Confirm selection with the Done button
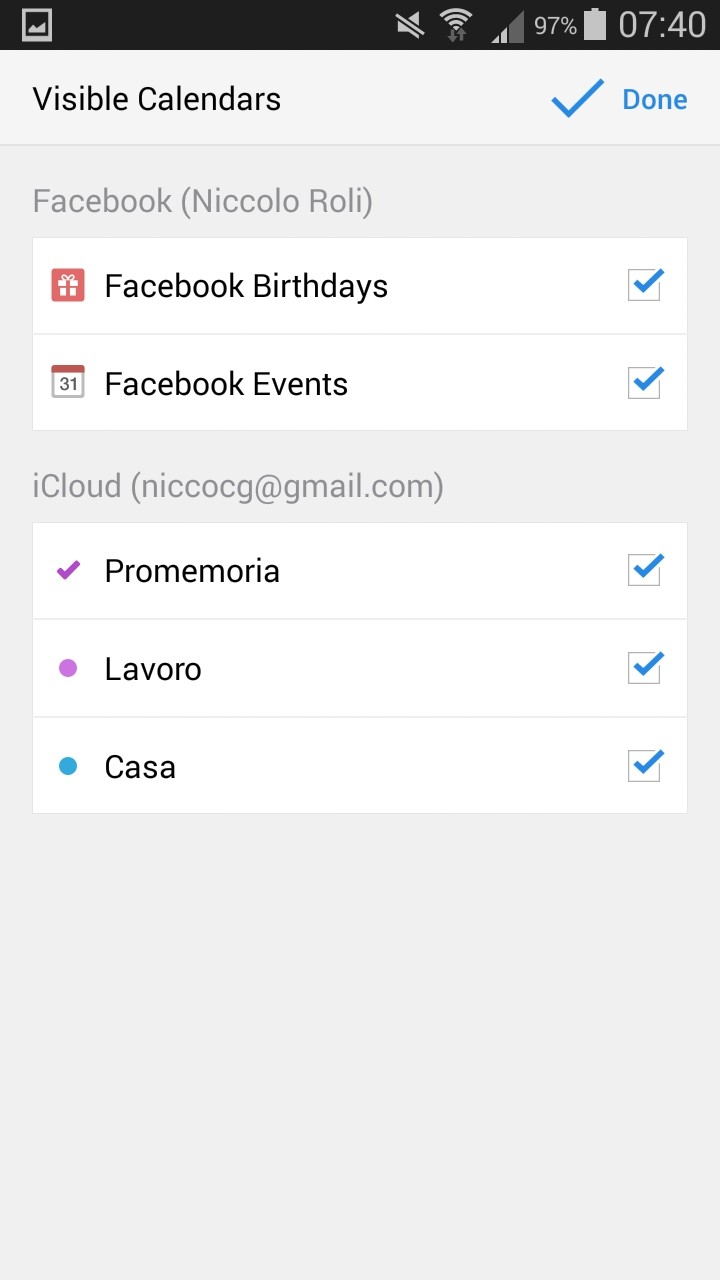Screen dimensions: 720x1280 (620, 99)
